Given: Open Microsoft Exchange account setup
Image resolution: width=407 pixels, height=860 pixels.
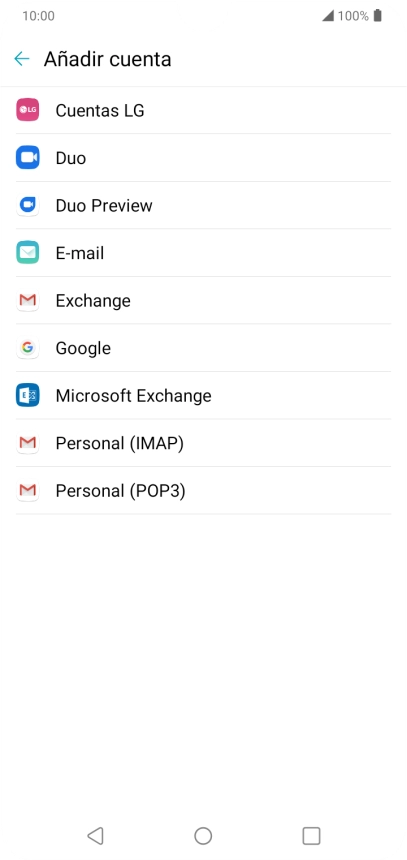Looking at the screenshot, I should (204, 395).
